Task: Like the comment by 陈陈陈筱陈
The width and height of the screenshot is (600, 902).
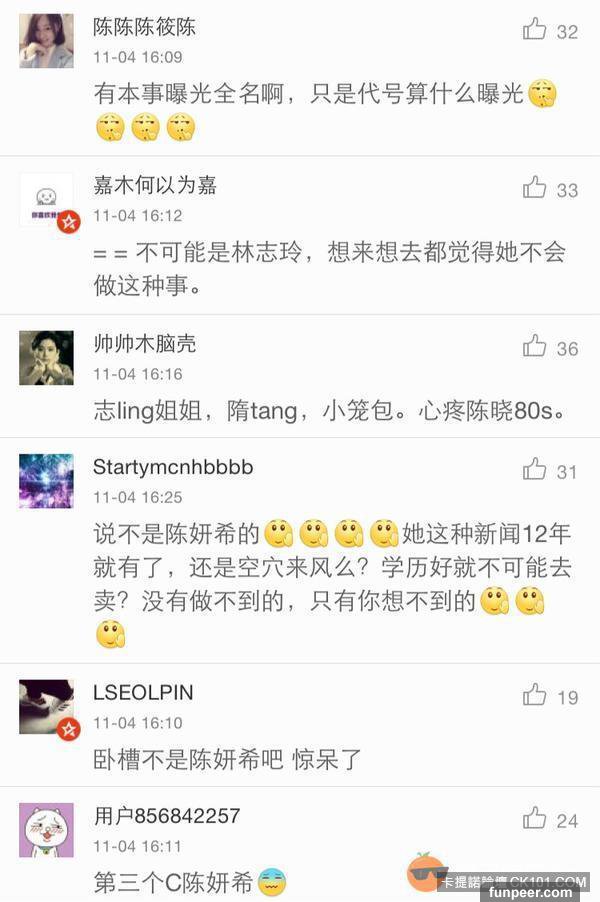Action: pos(535,29)
